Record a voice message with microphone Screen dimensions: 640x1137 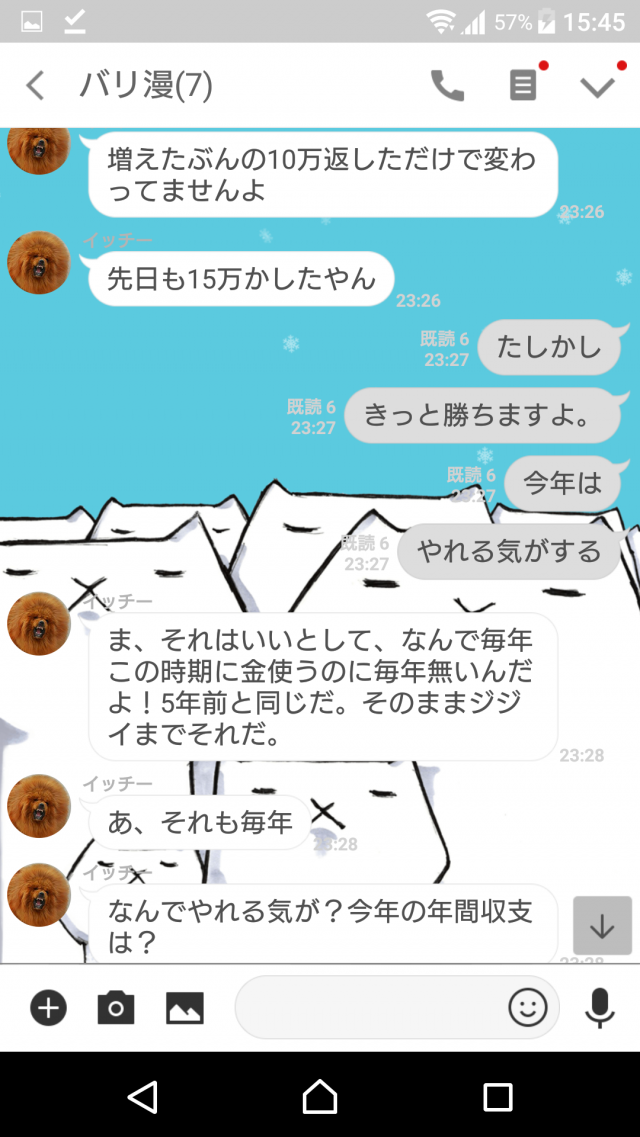pos(599,1008)
